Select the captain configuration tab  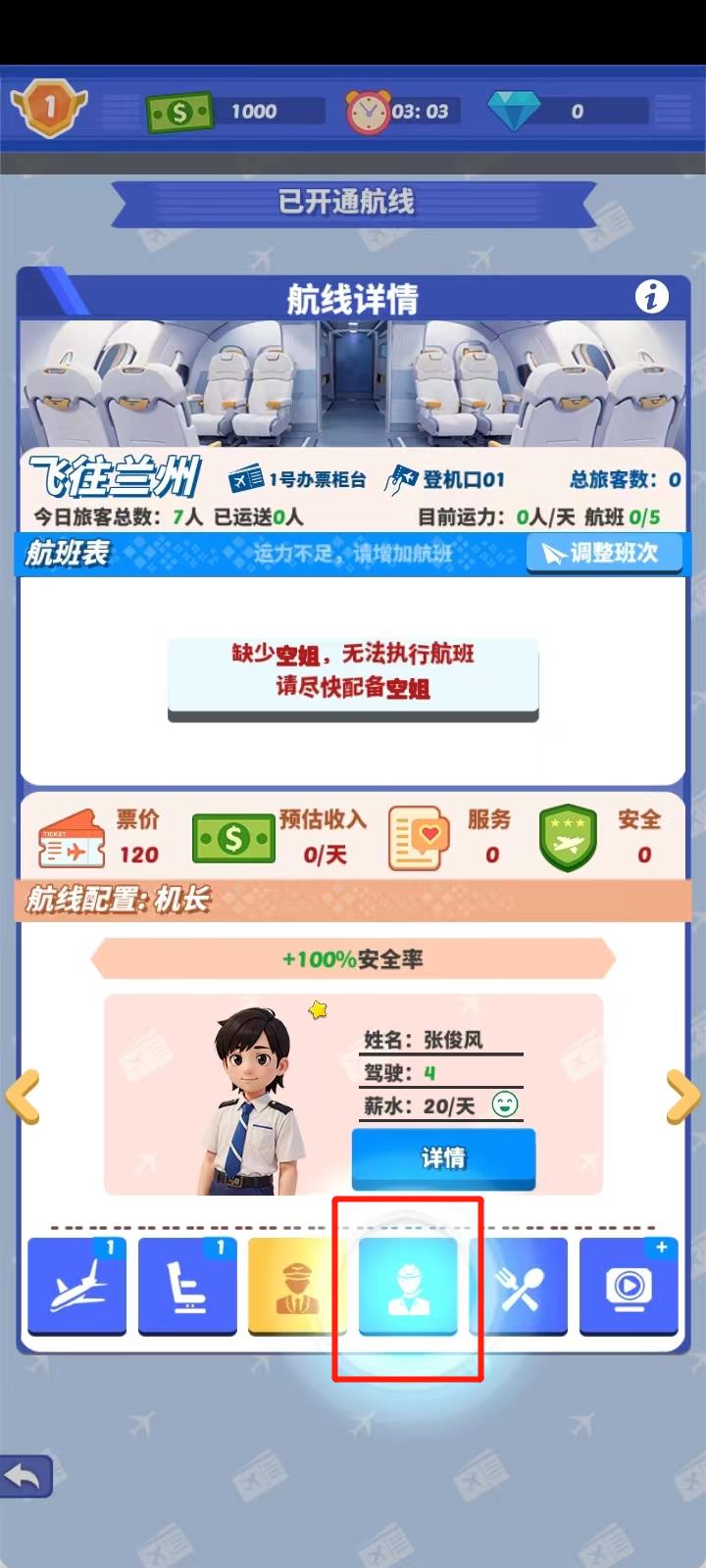296,1285
